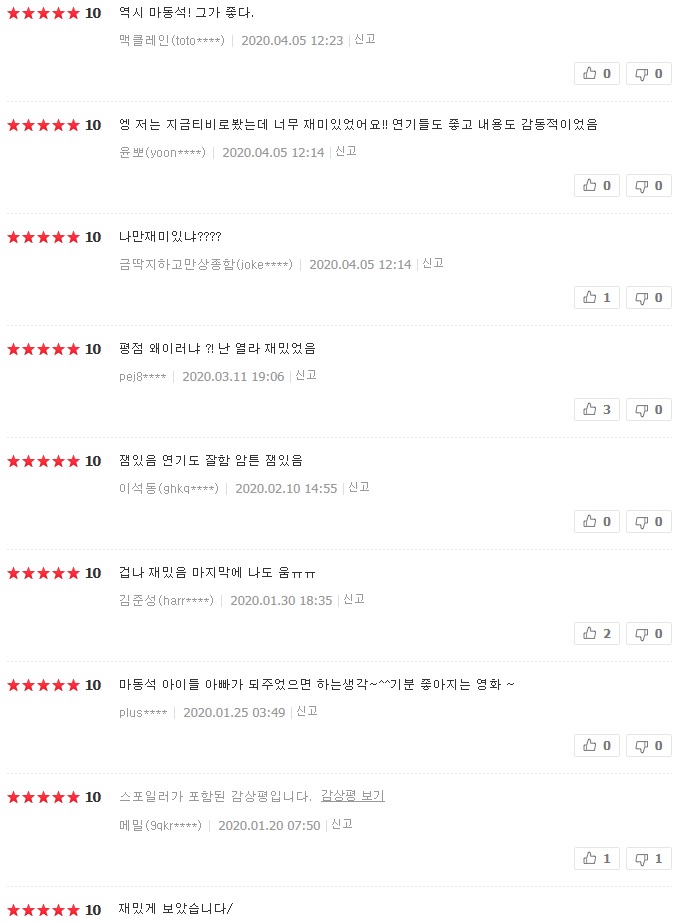Like the review by plus****

coord(597,745)
